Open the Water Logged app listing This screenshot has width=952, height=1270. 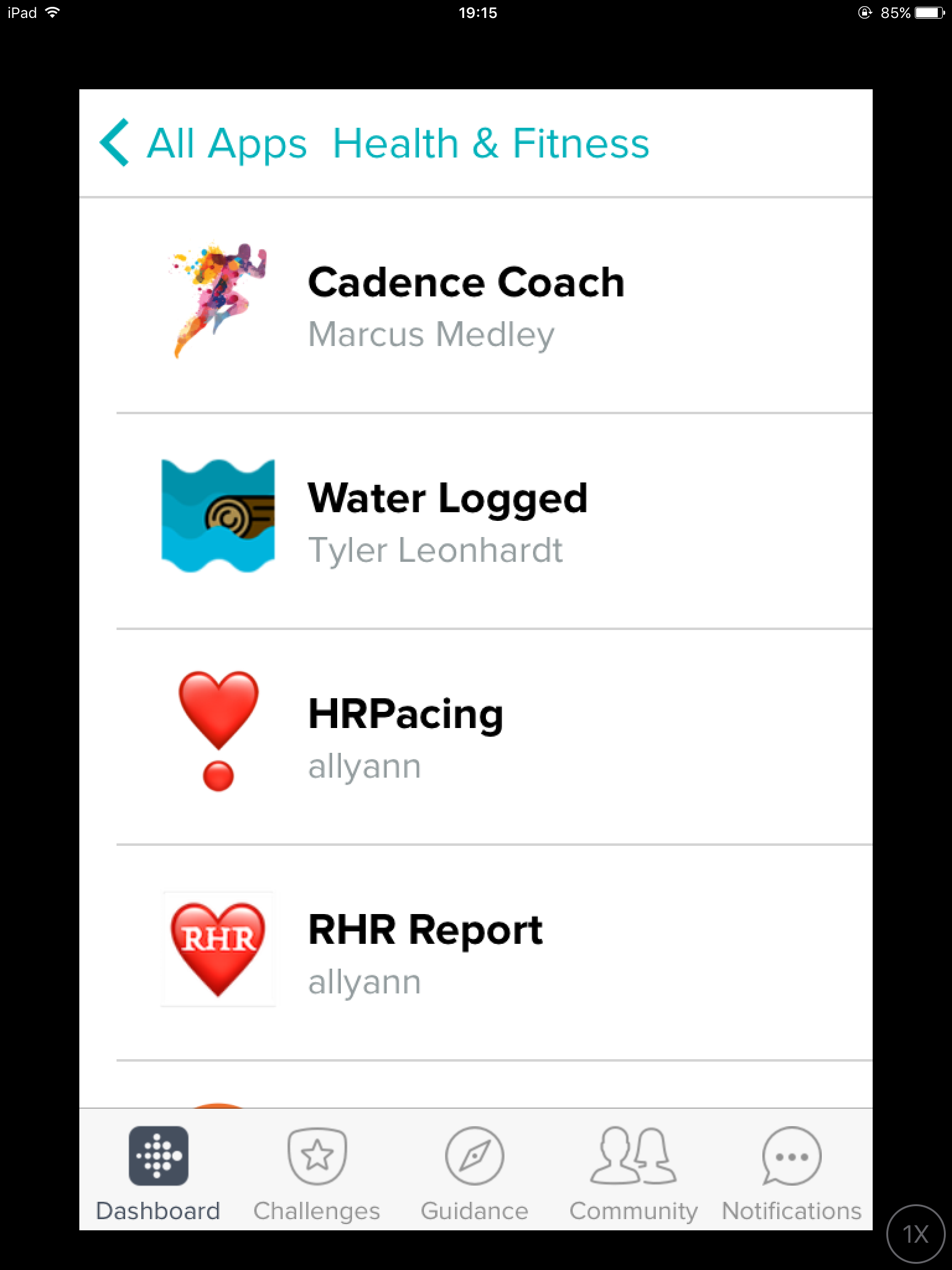point(446,521)
